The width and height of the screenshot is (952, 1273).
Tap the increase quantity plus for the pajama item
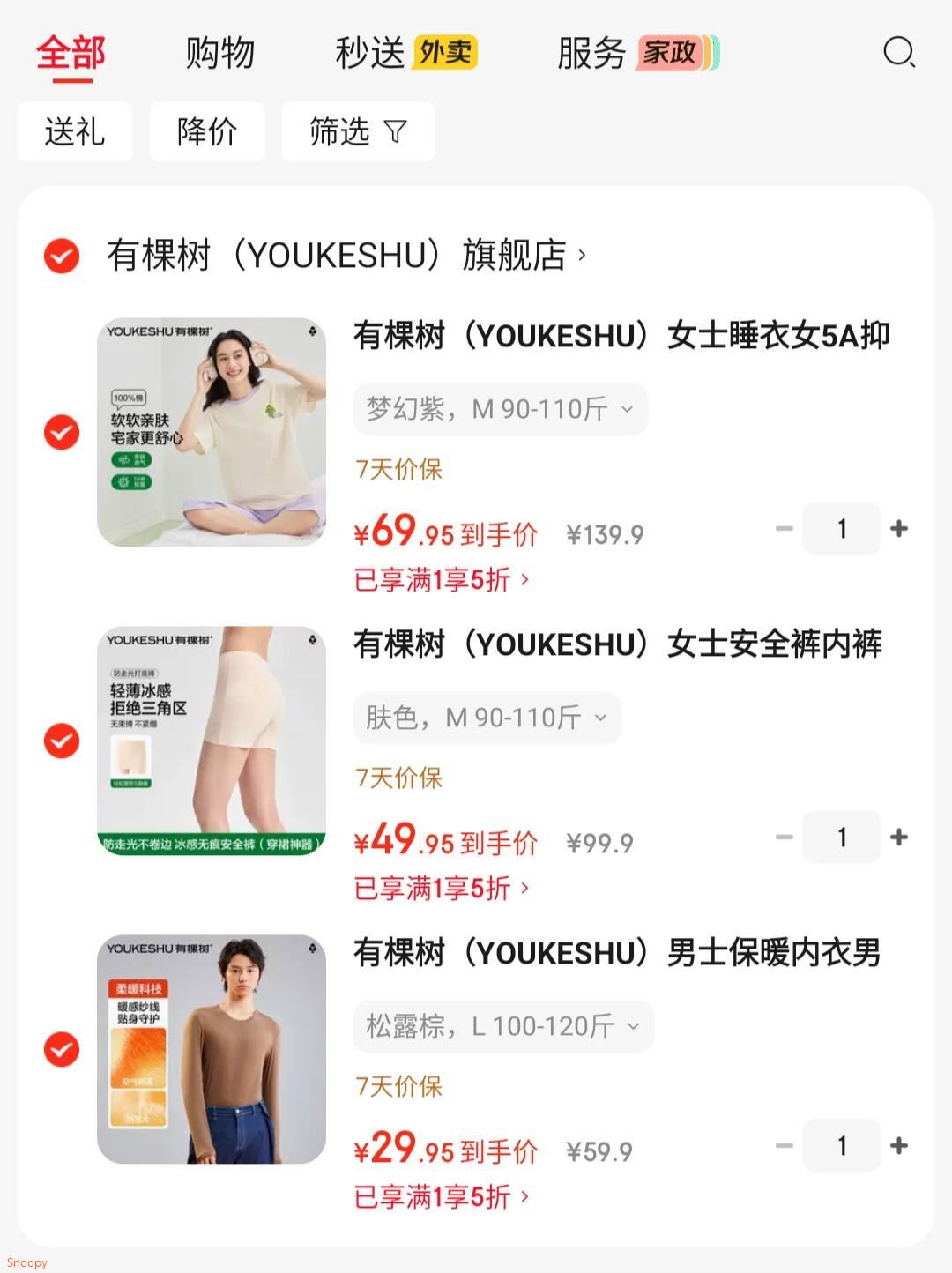pyautogui.click(x=899, y=528)
